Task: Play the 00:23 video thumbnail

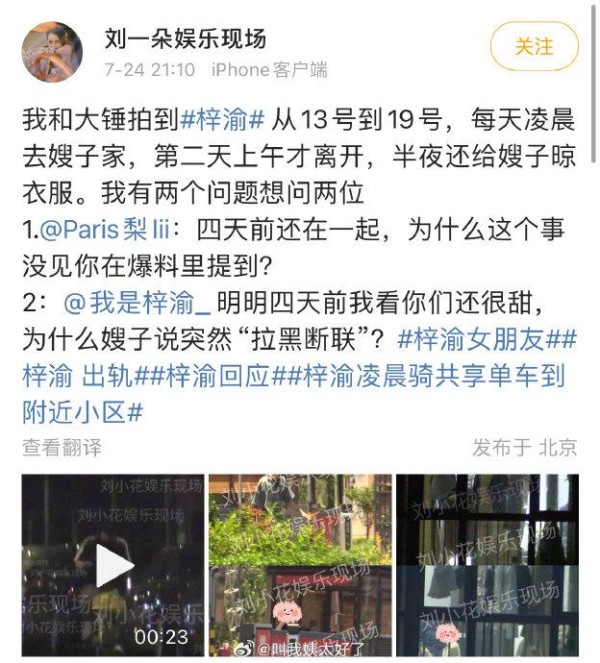Action: (113, 566)
